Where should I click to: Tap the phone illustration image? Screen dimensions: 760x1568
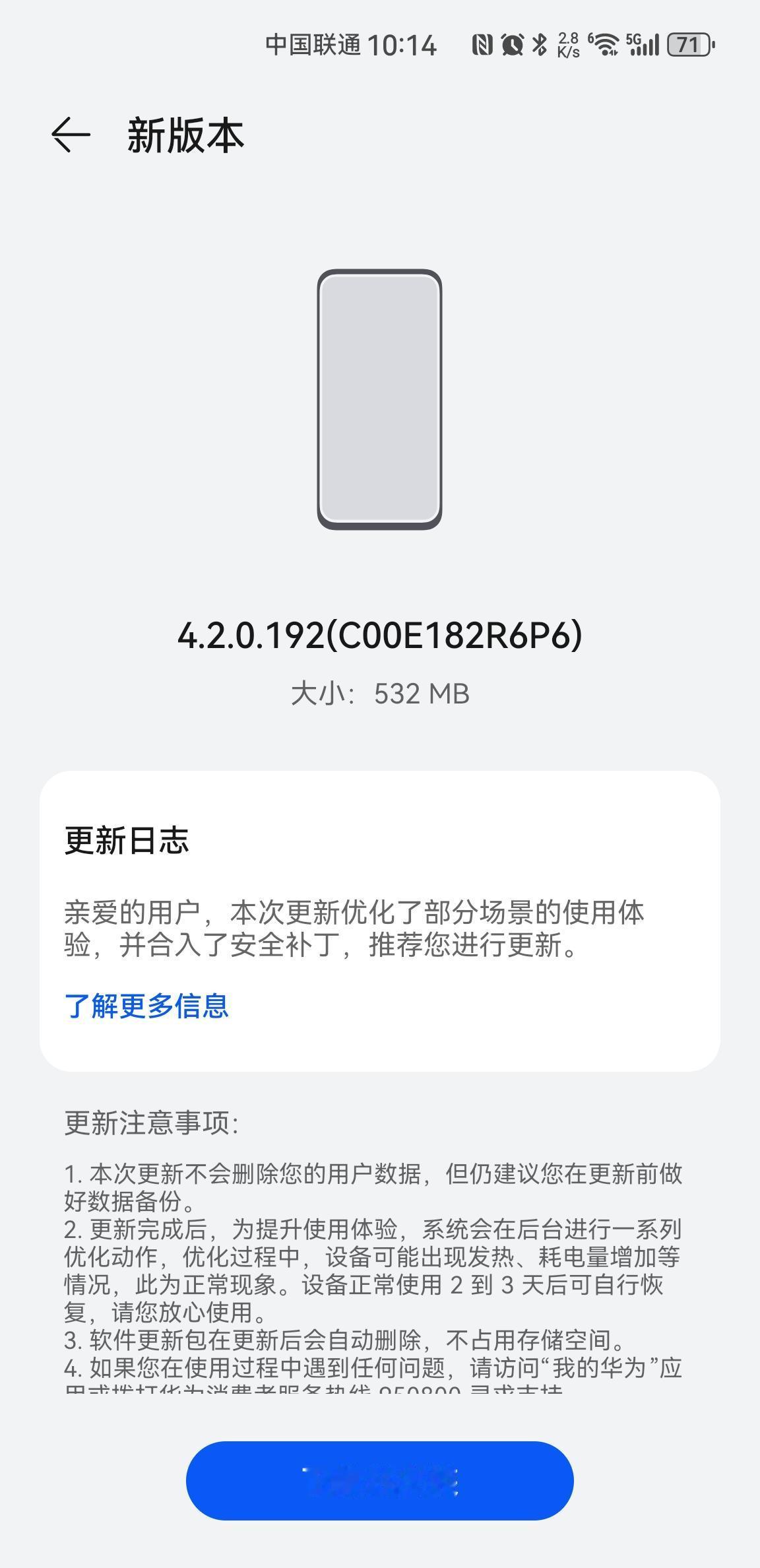(379, 400)
